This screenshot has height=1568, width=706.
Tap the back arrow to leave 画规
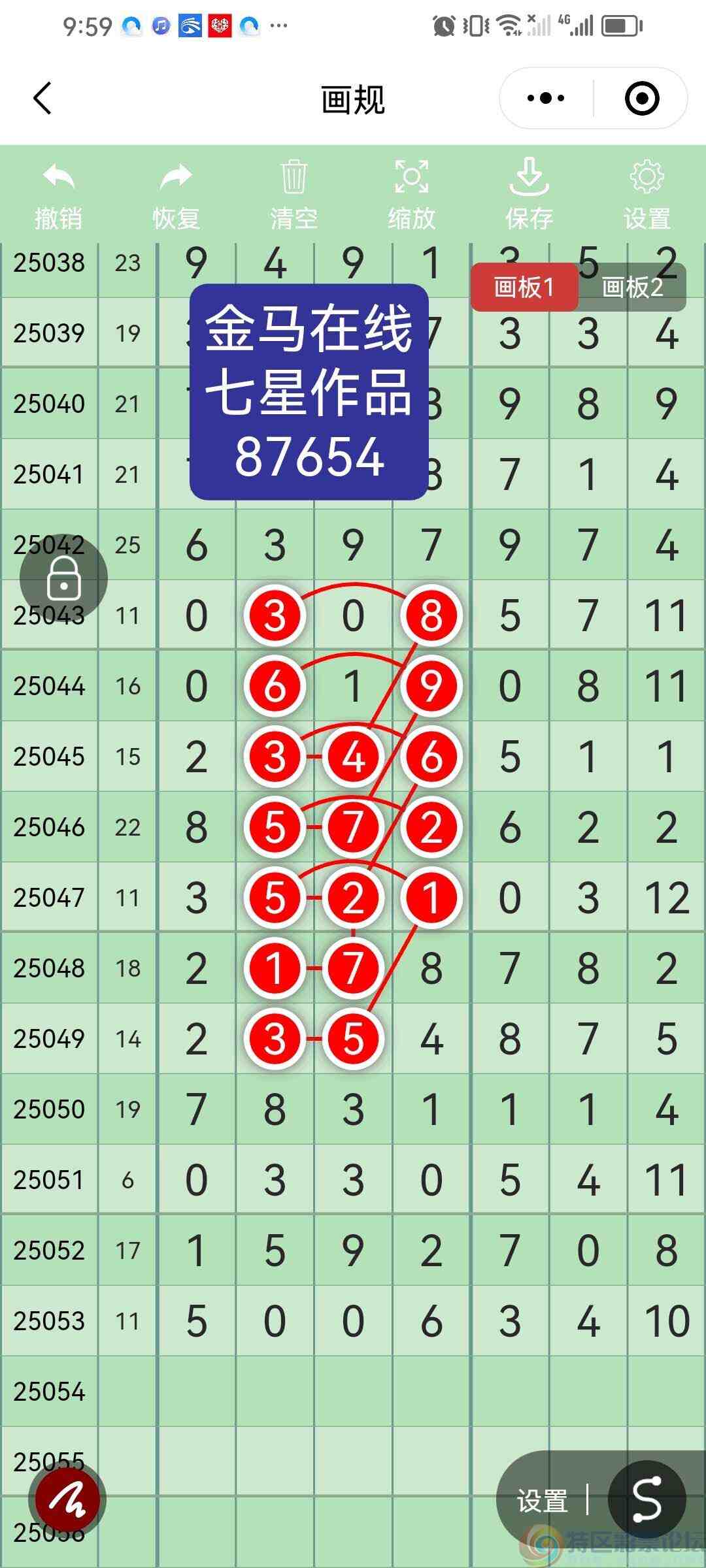pyautogui.click(x=42, y=98)
